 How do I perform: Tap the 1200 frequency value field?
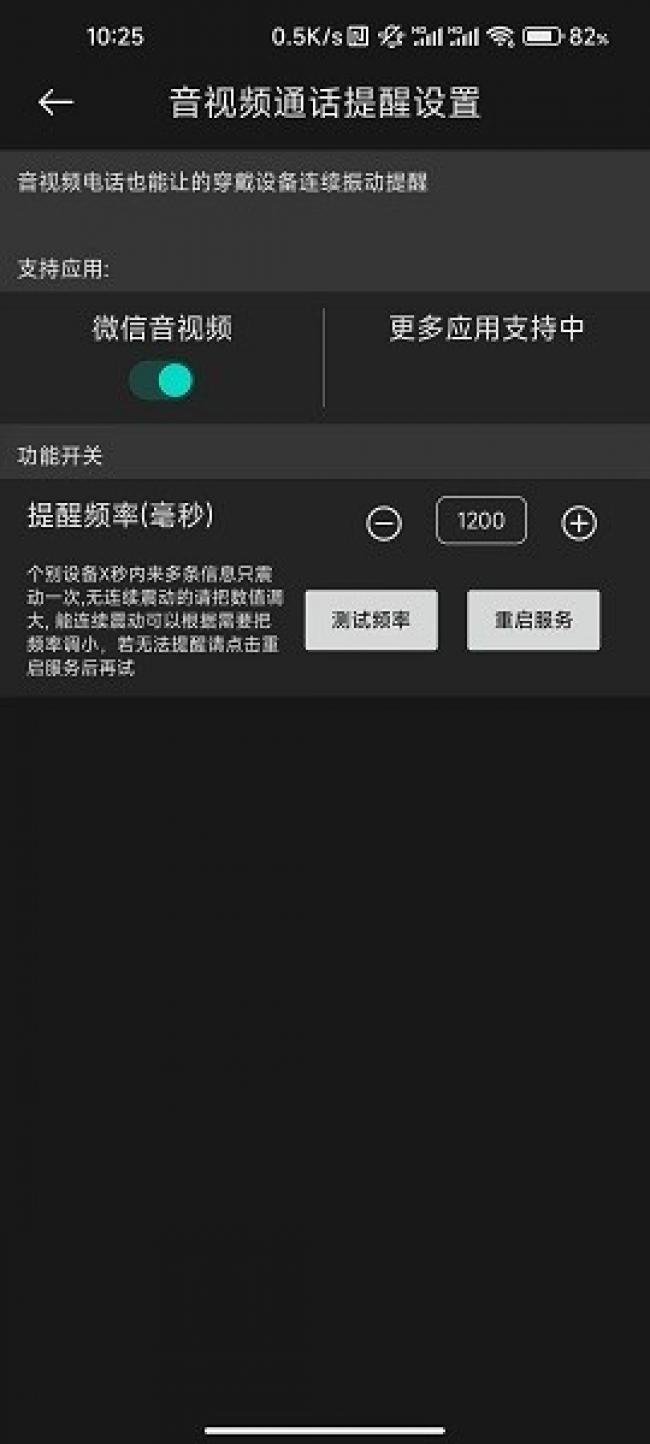pyautogui.click(x=481, y=521)
